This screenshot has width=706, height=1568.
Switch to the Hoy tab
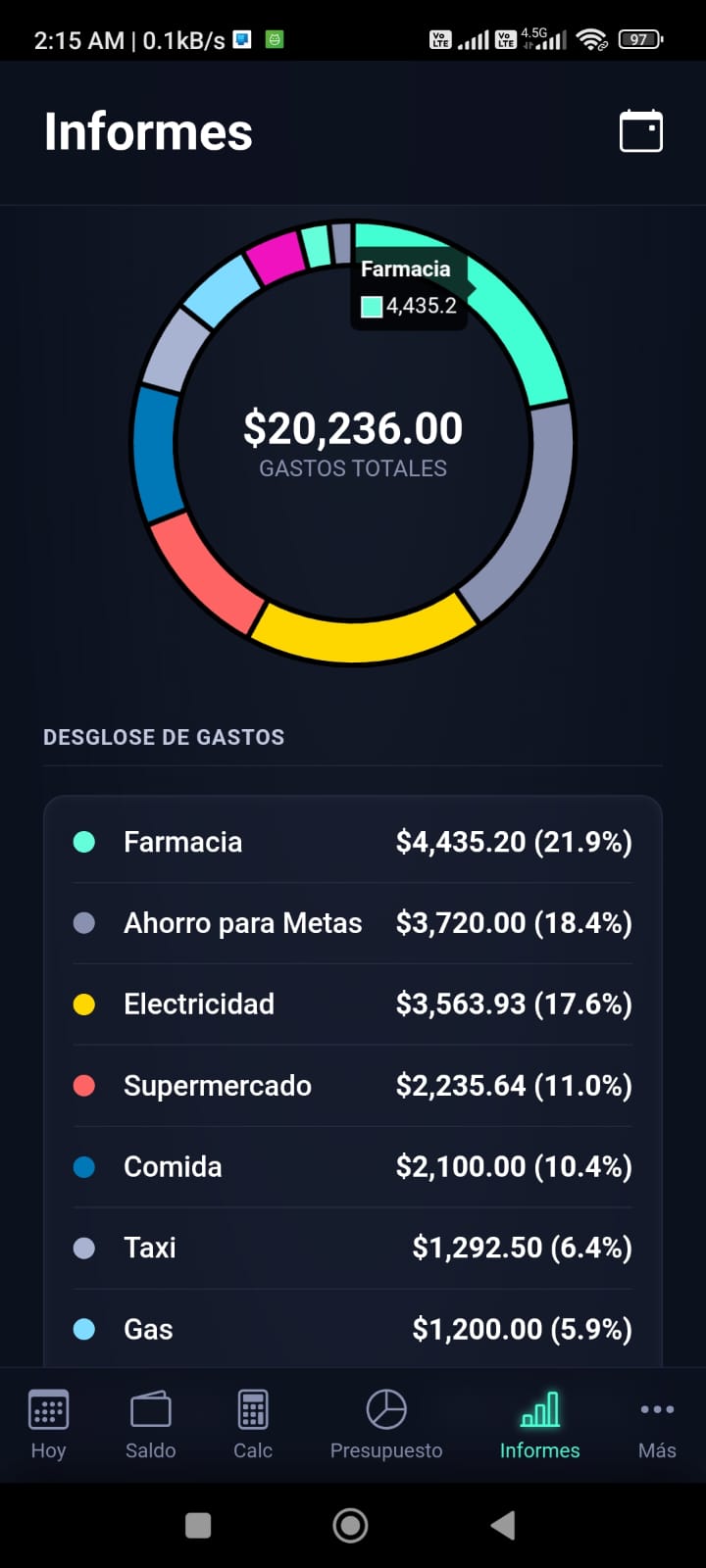coord(48,1423)
